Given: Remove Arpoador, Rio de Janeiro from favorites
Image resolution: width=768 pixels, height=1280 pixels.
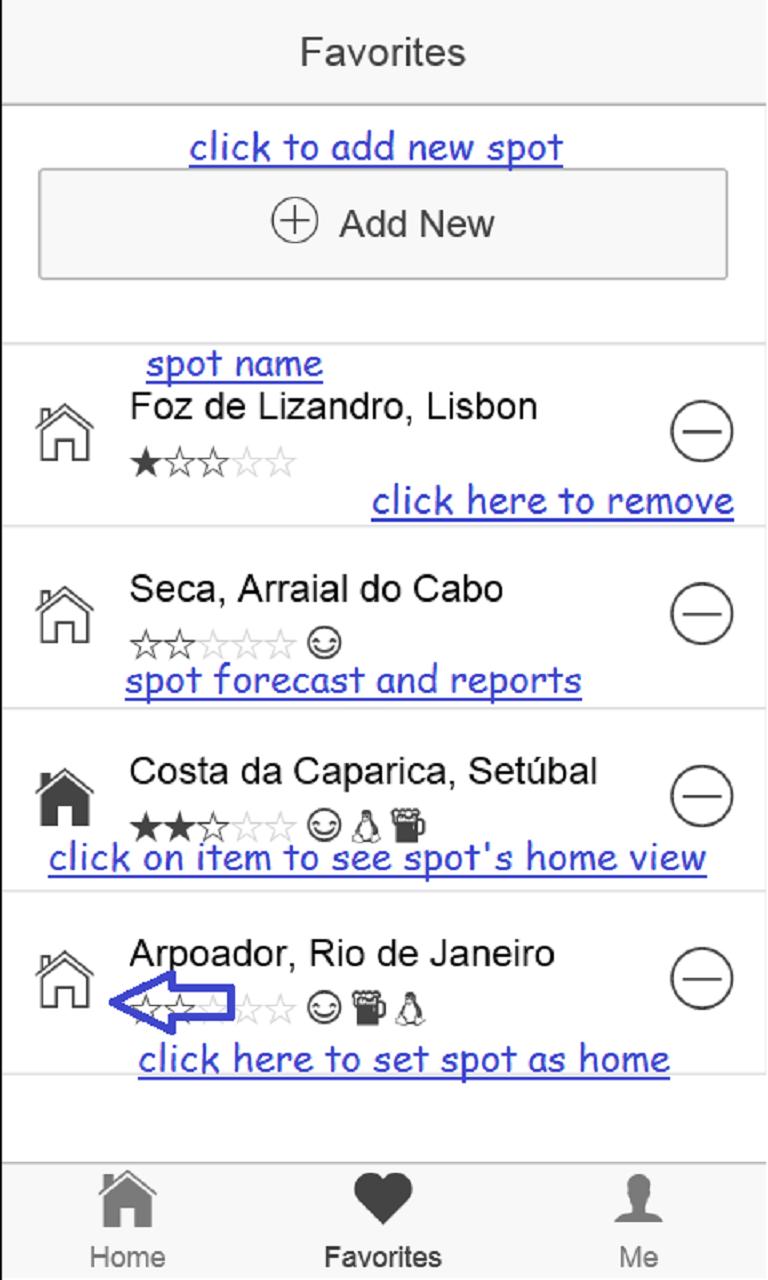Looking at the screenshot, I should coord(701,978).
